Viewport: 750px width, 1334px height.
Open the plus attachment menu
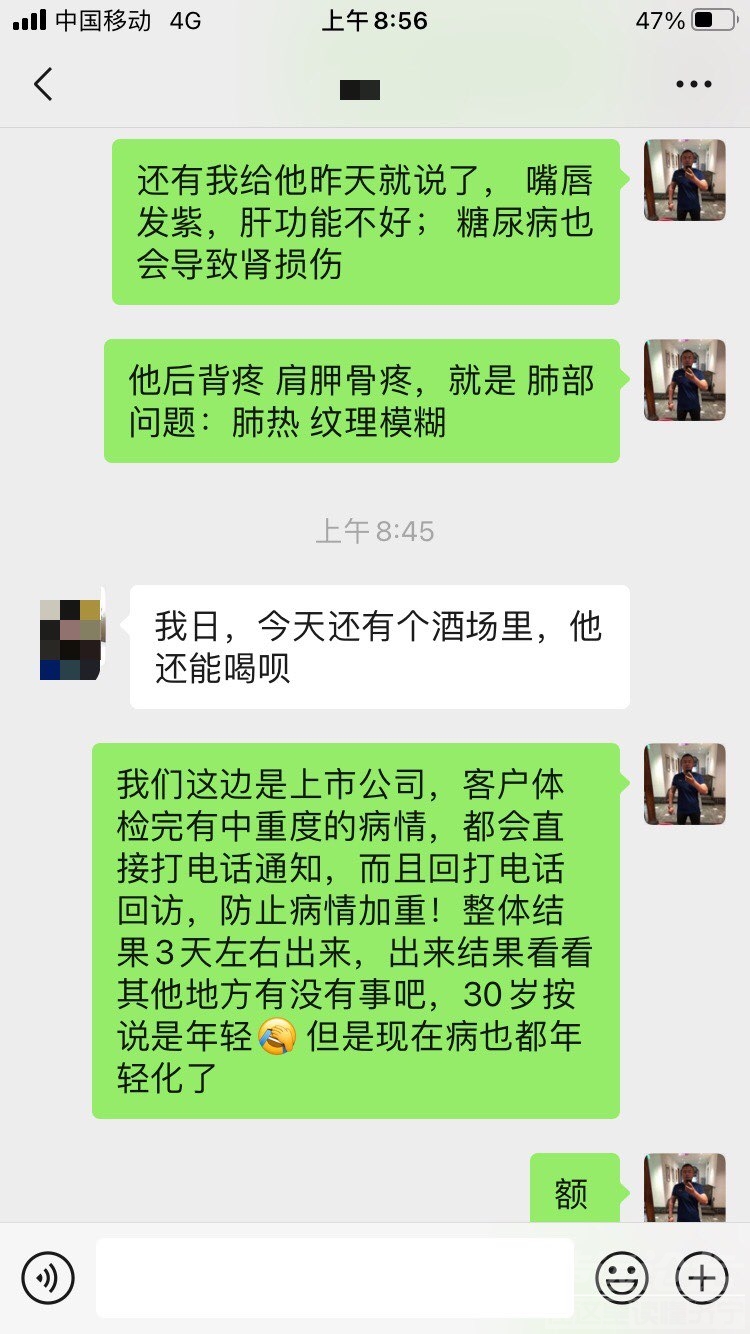pos(702,1277)
